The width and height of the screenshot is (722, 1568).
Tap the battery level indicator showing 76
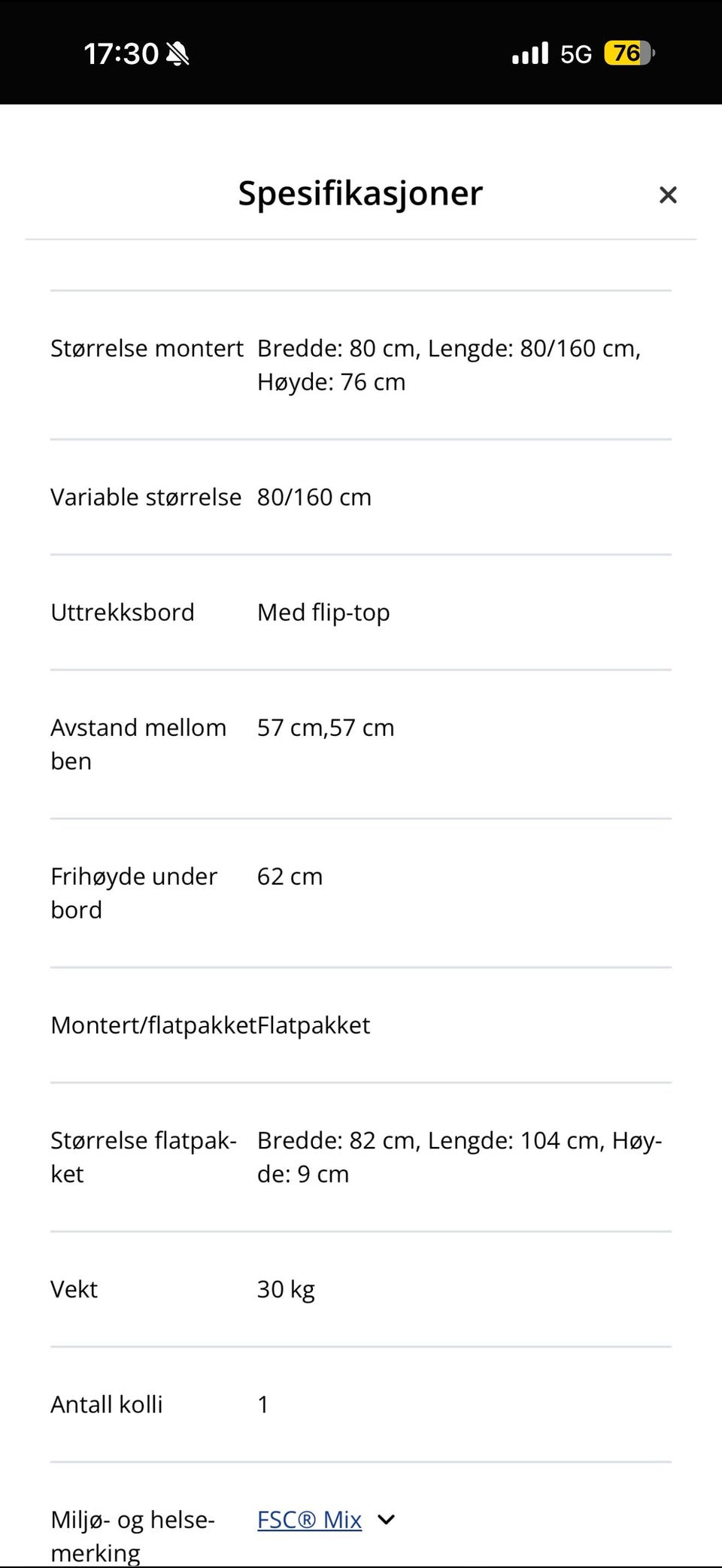pos(626,53)
